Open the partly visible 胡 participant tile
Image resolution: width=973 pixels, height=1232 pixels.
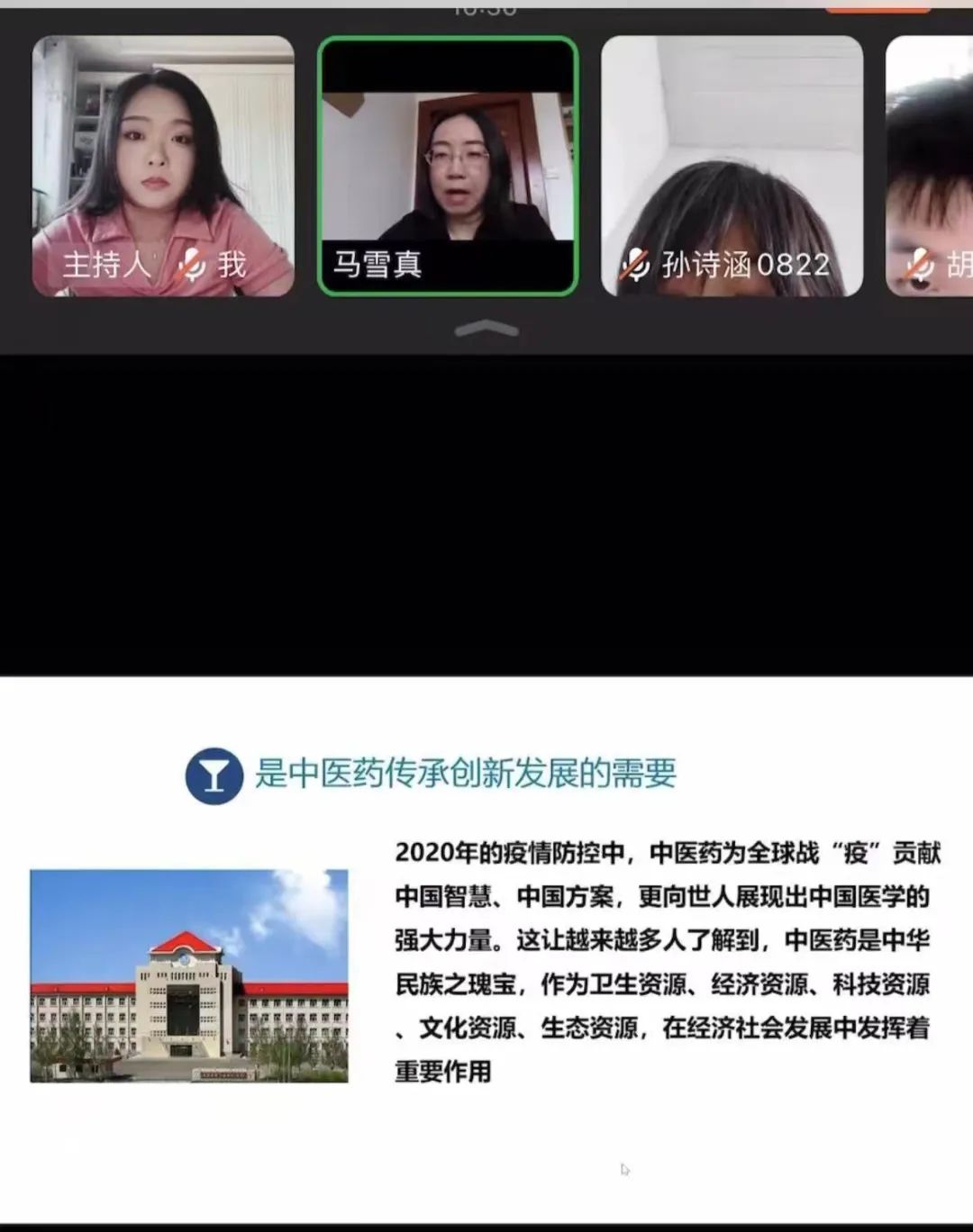(931, 167)
